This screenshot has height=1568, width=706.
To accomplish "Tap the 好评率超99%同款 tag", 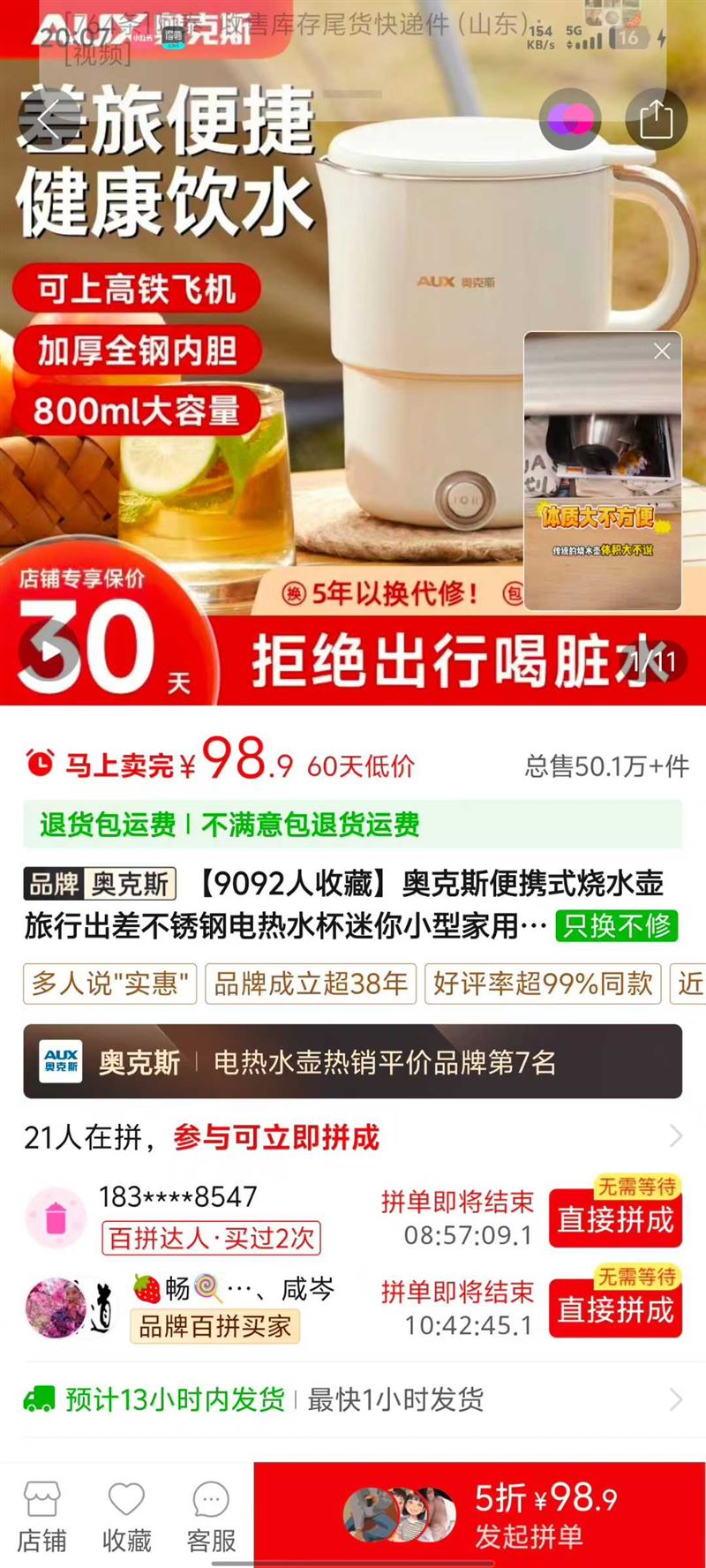I will 543,984.
